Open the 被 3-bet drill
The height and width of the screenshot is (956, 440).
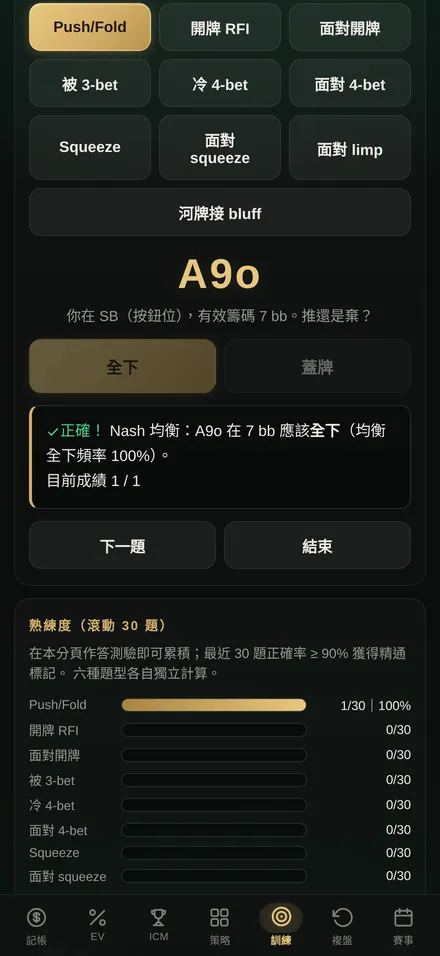tap(90, 84)
